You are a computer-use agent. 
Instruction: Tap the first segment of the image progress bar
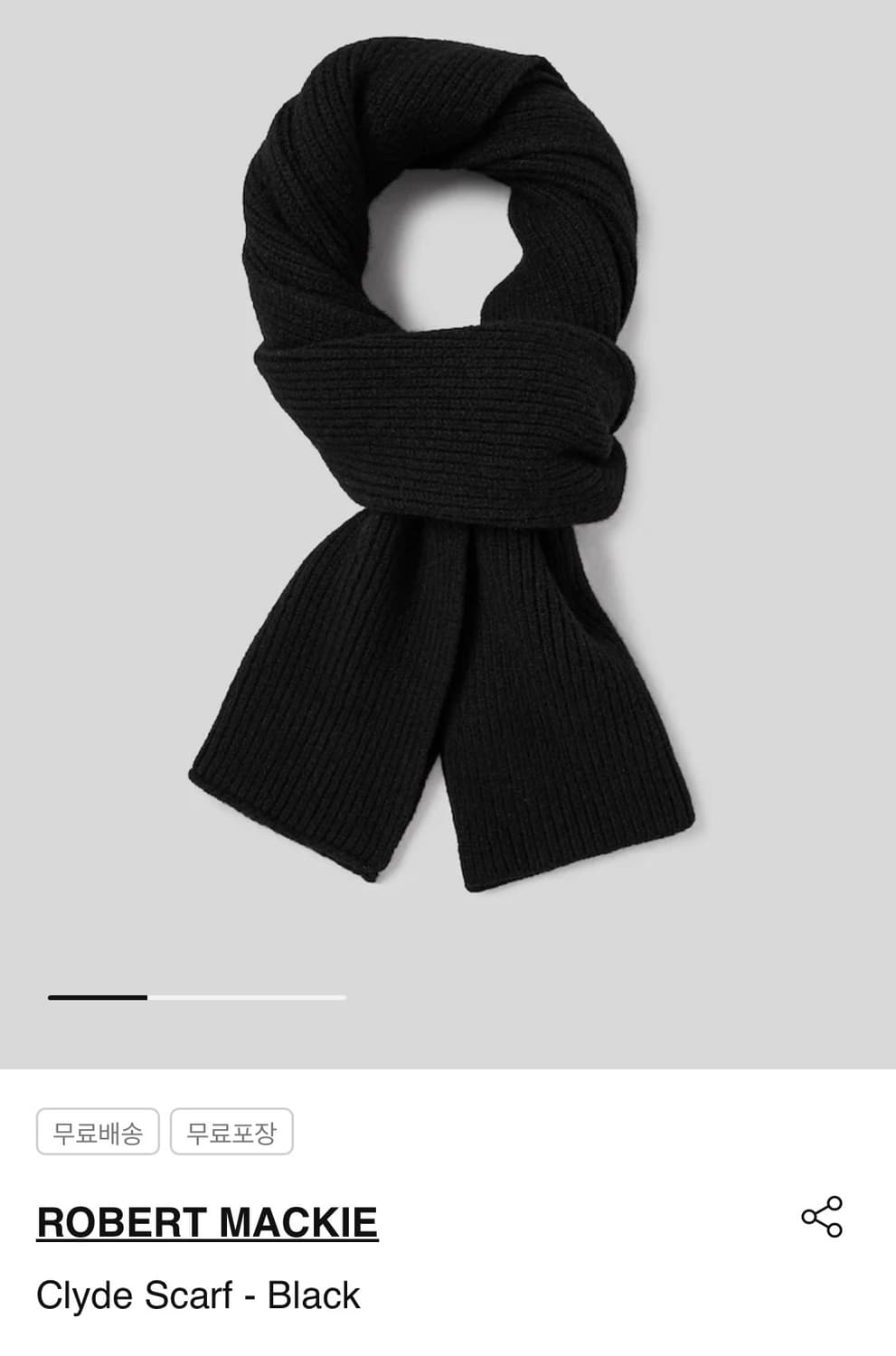(x=99, y=997)
